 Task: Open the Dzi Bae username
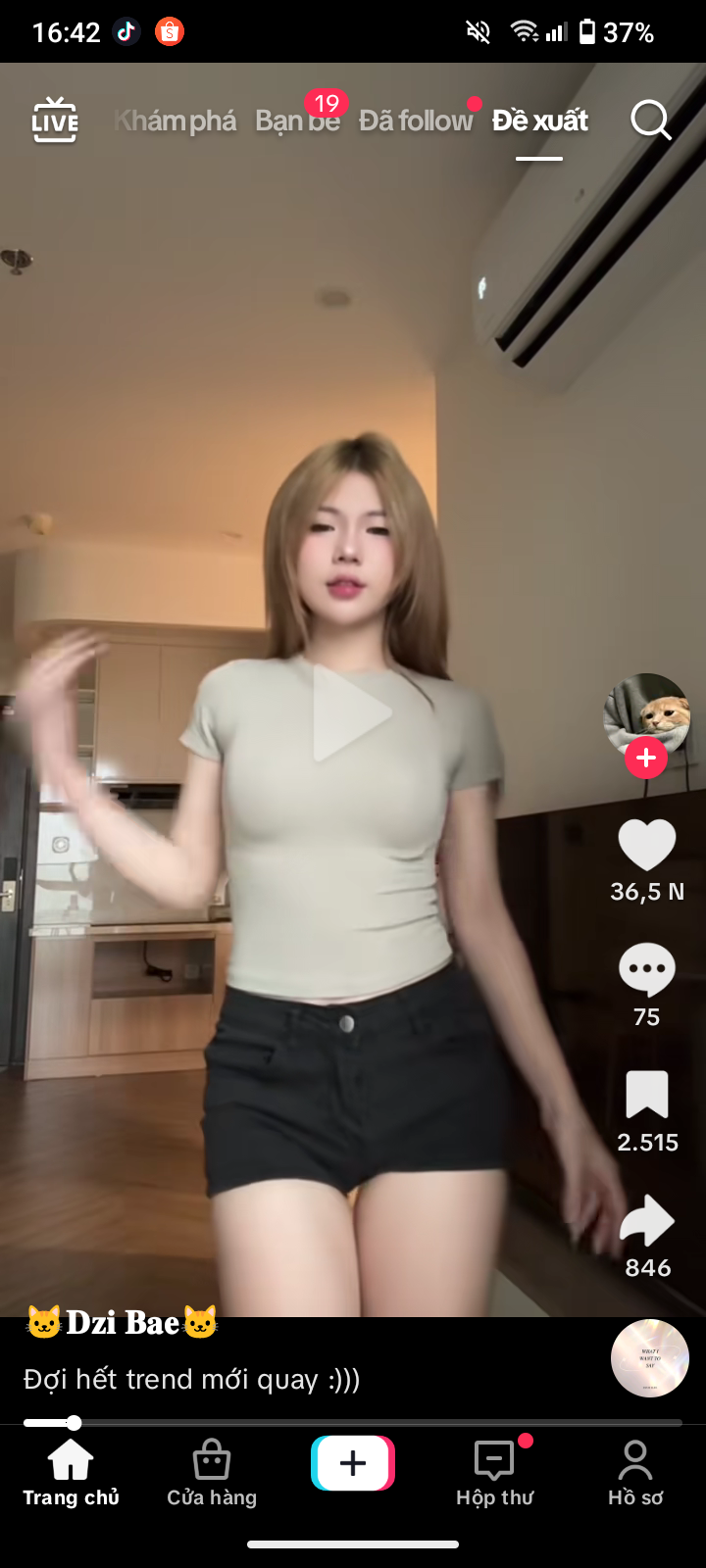click(x=122, y=1323)
